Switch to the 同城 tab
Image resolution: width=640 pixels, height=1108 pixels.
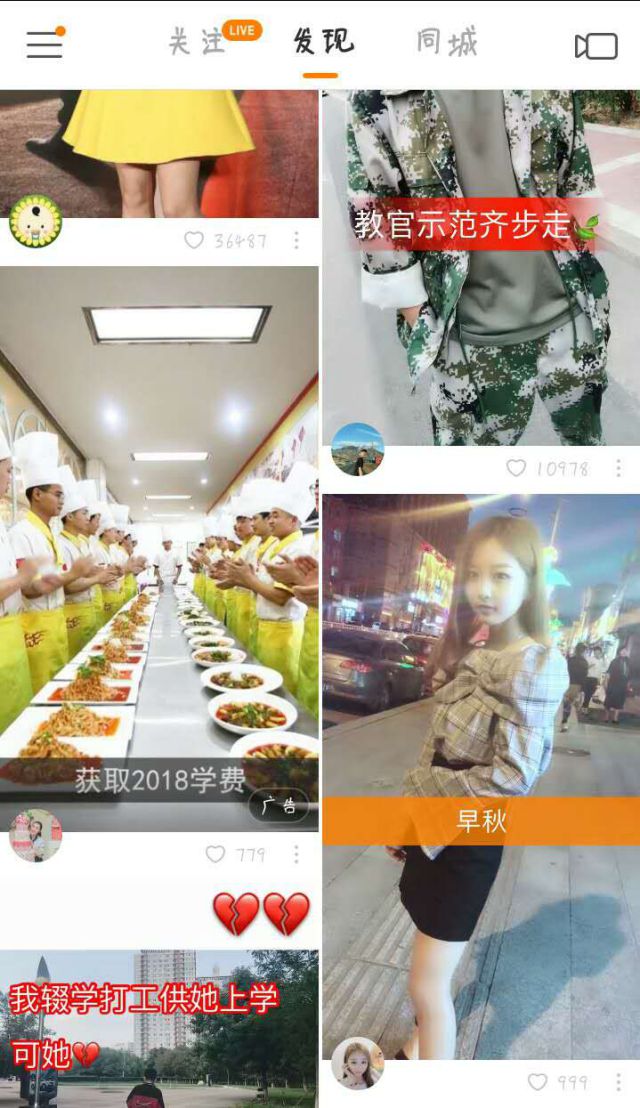[x=447, y=42]
